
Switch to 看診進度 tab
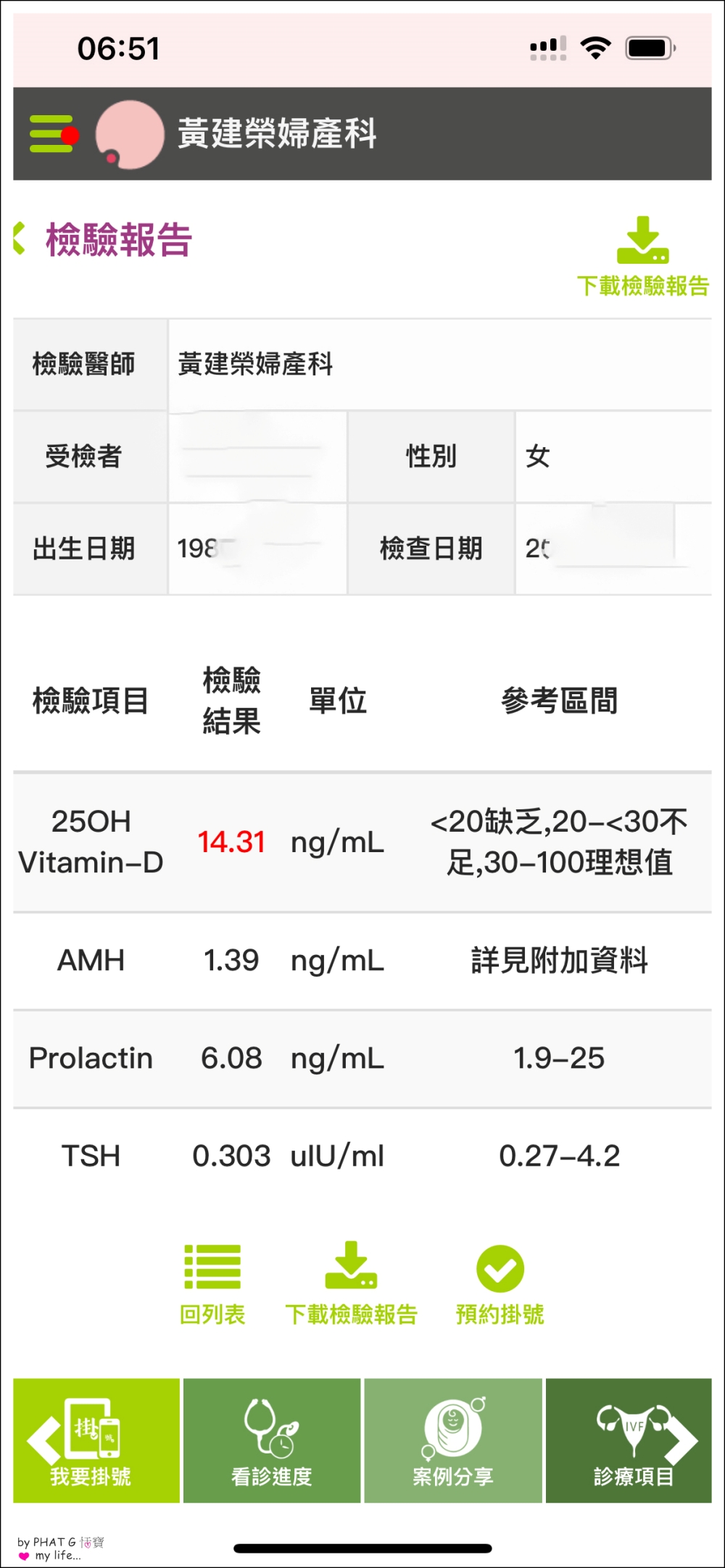(272, 1440)
